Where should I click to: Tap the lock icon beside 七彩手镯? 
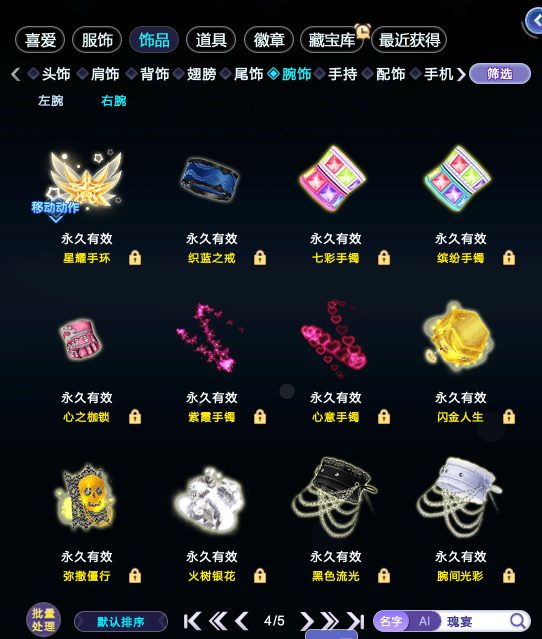pos(383,258)
